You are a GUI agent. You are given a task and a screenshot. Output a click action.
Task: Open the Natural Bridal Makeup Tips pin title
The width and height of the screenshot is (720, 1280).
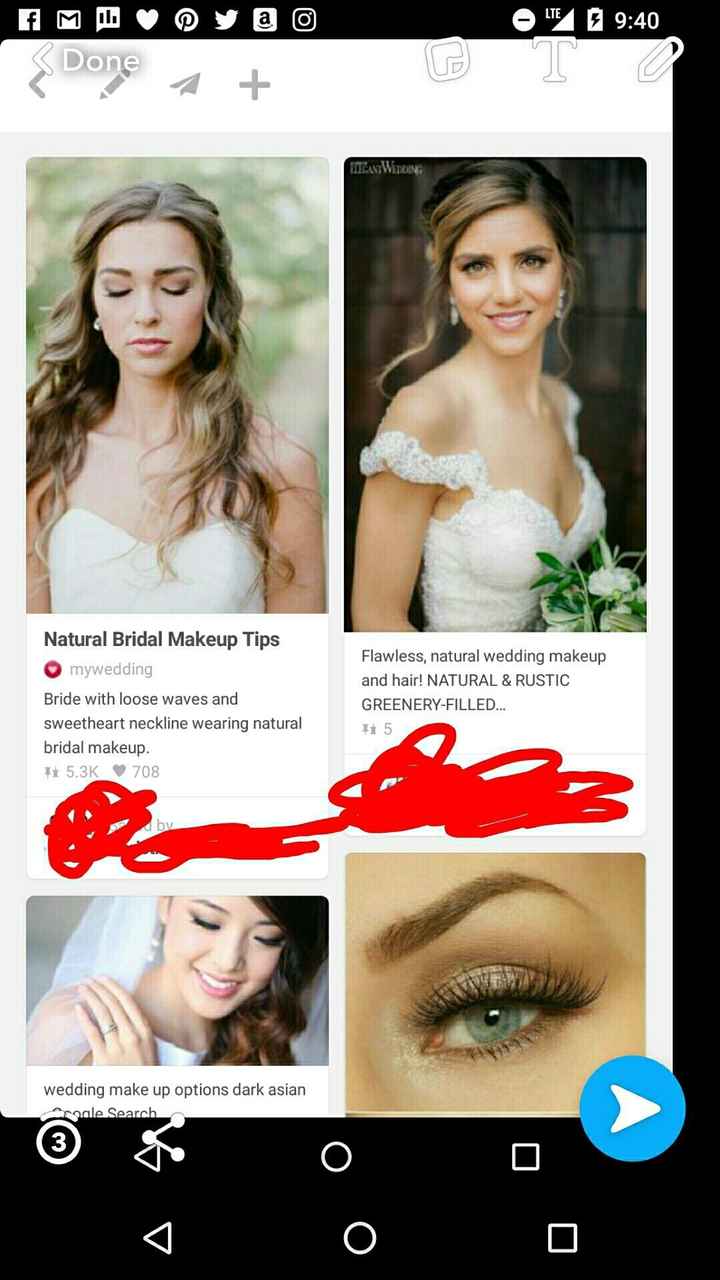click(x=160, y=639)
